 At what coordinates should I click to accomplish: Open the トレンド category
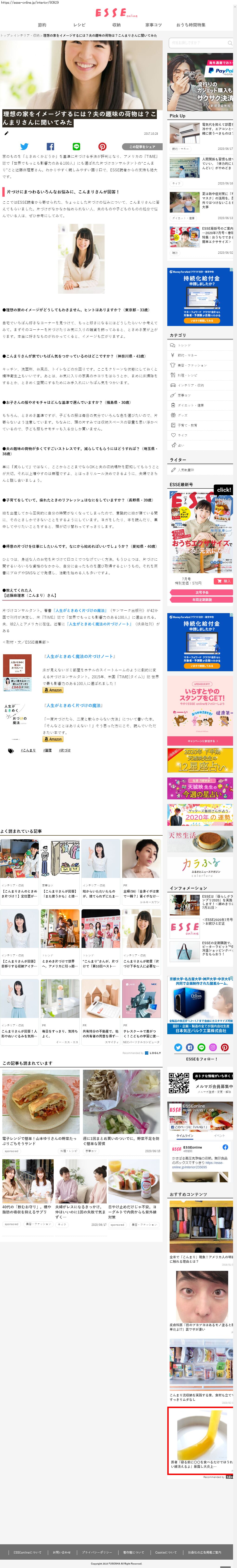point(184,345)
